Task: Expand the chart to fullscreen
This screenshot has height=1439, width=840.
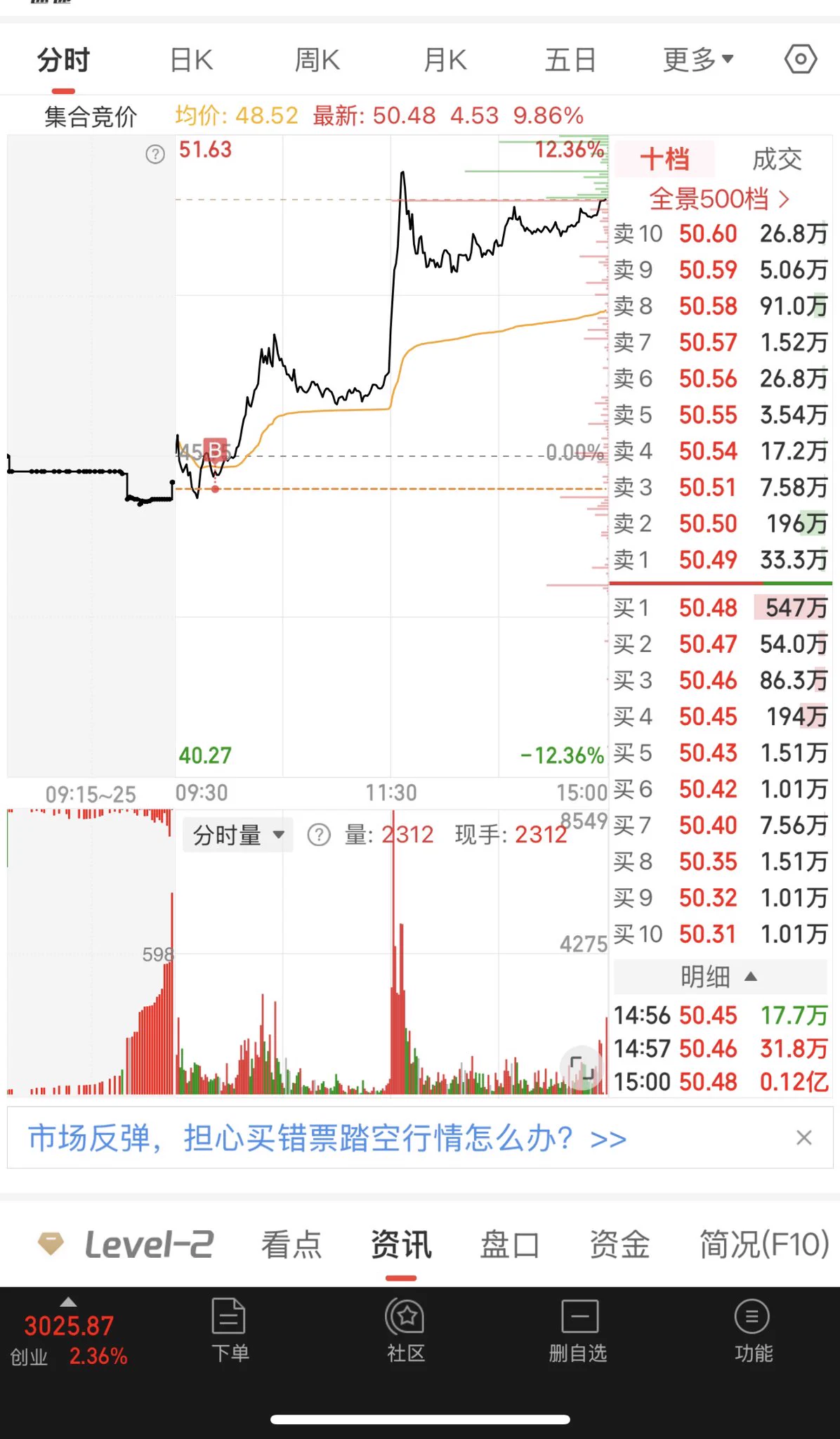Action: (582, 1068)
